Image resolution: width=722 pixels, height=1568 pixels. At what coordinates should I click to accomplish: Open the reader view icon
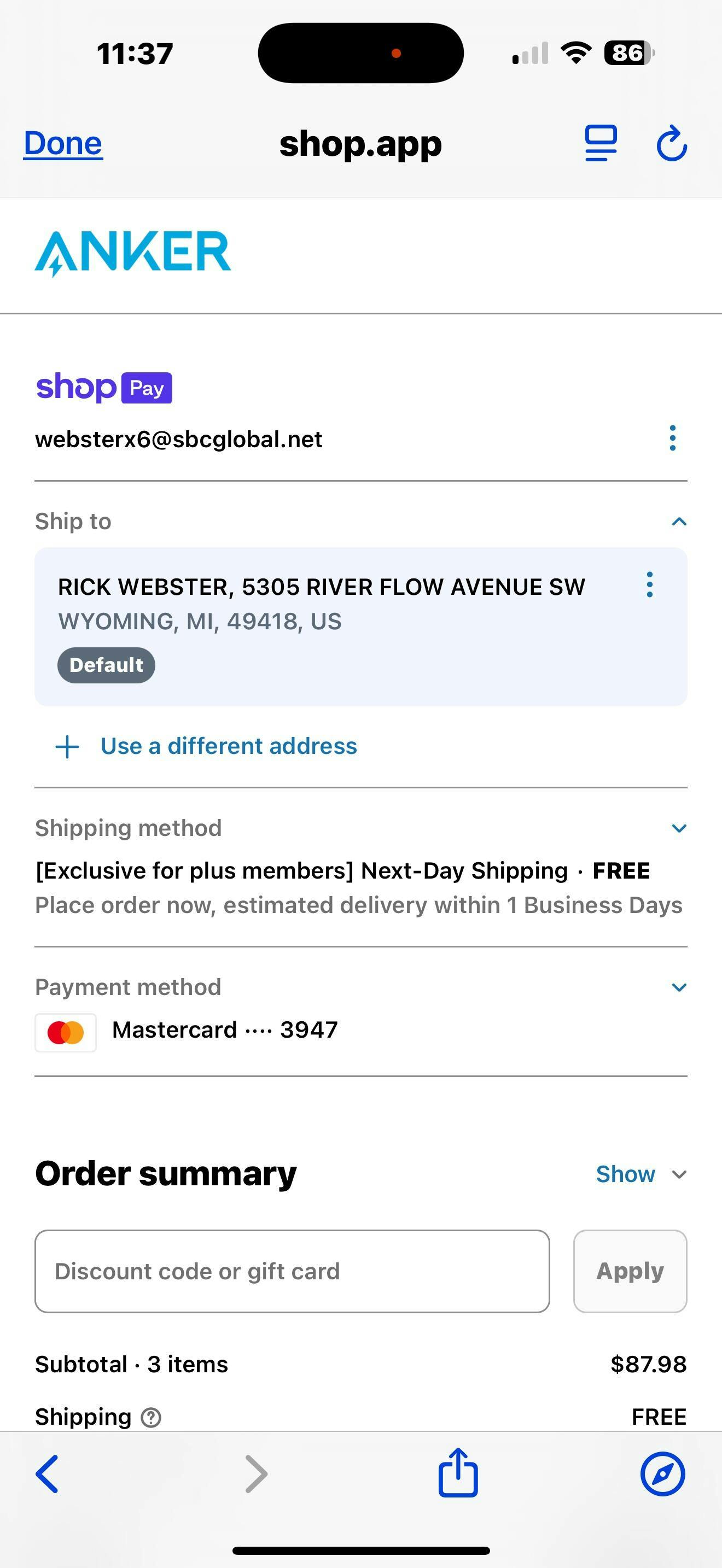[601, 144]
